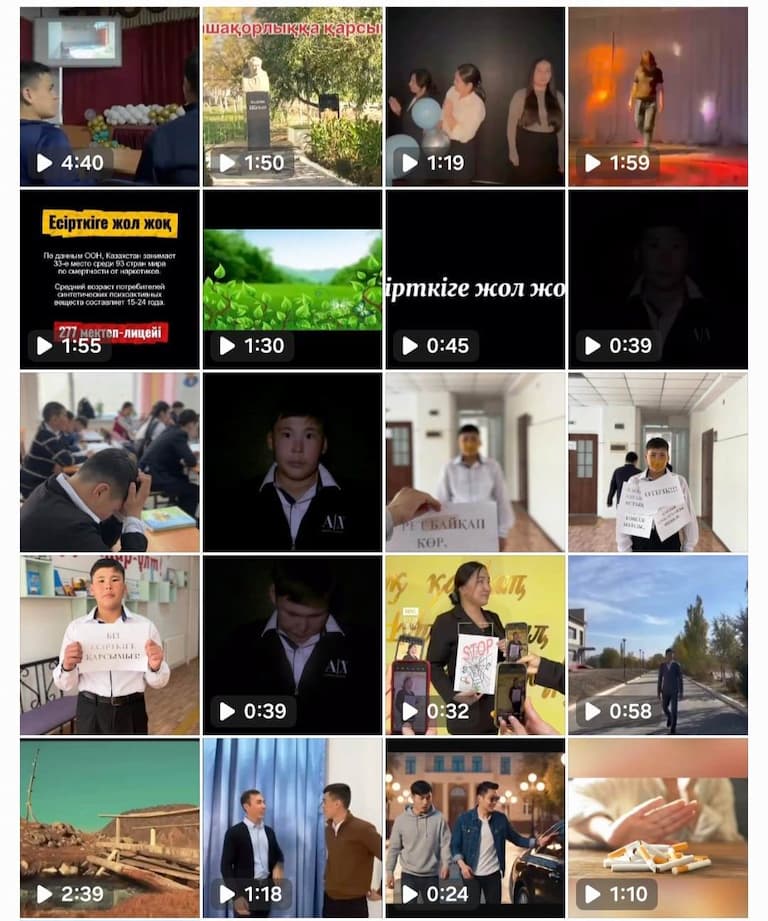Play the 1:10 video showing cigarettes
This screenshot has height=921, width=768.
tap(658, 828)
